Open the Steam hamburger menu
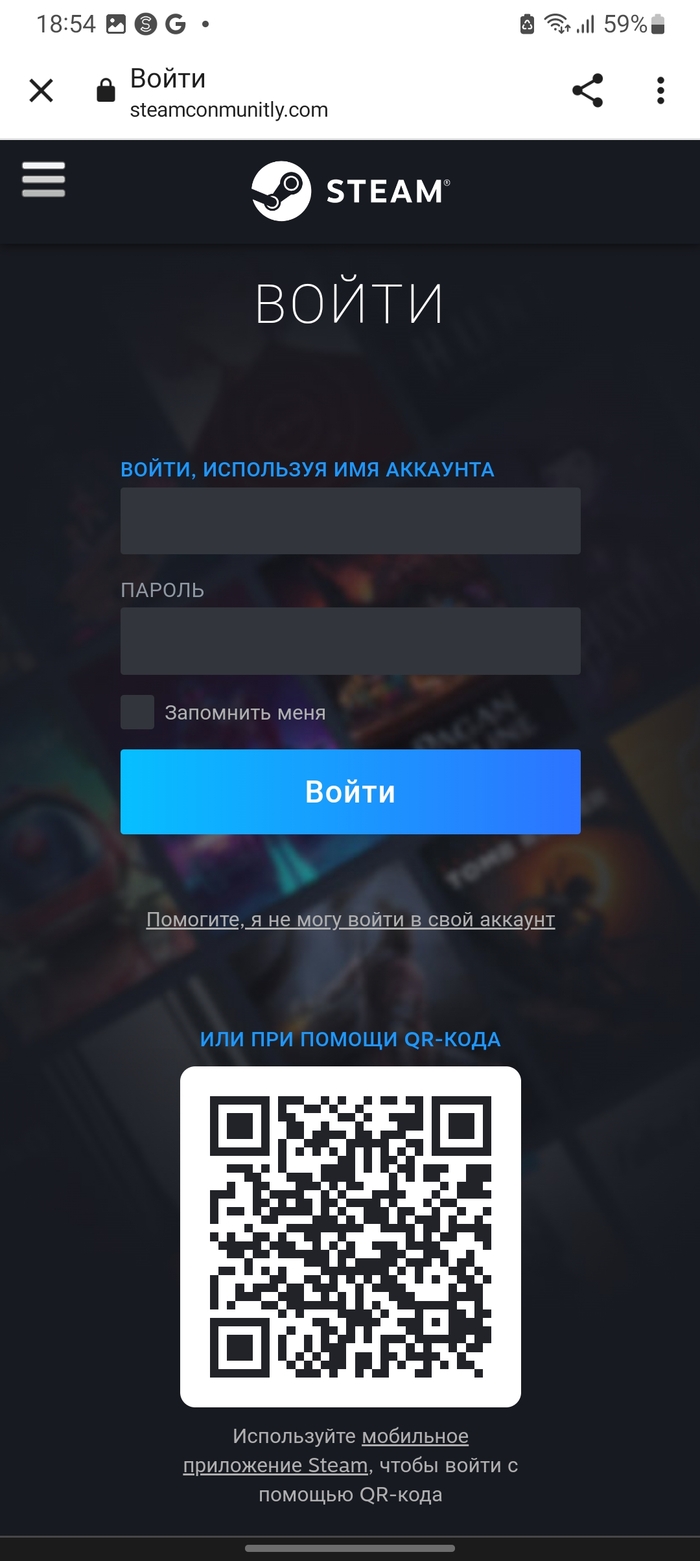 43,179
